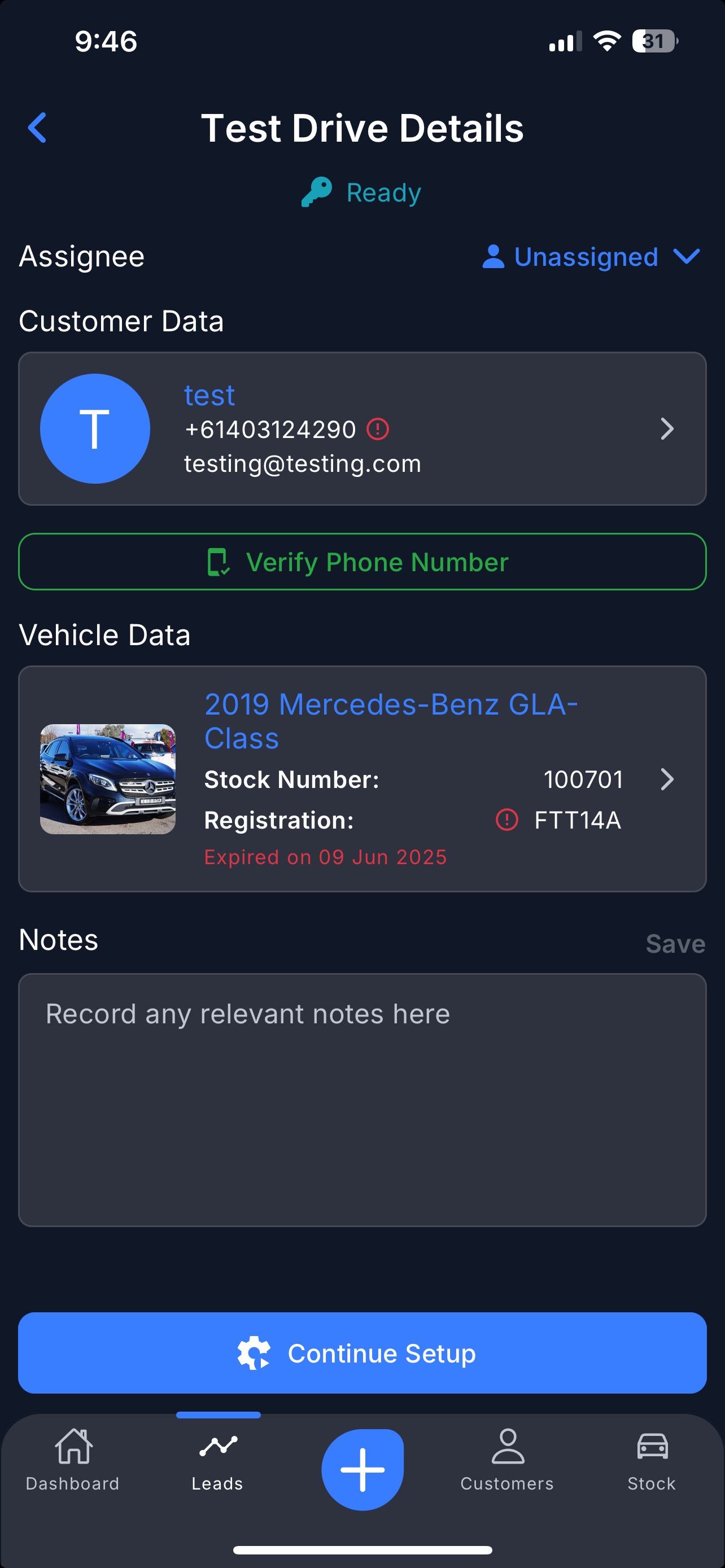Image resolution: width=725 pixels, height=1568 pixels.
Task: Go back from Test Drive Details
Action: [x=37, y=128]
